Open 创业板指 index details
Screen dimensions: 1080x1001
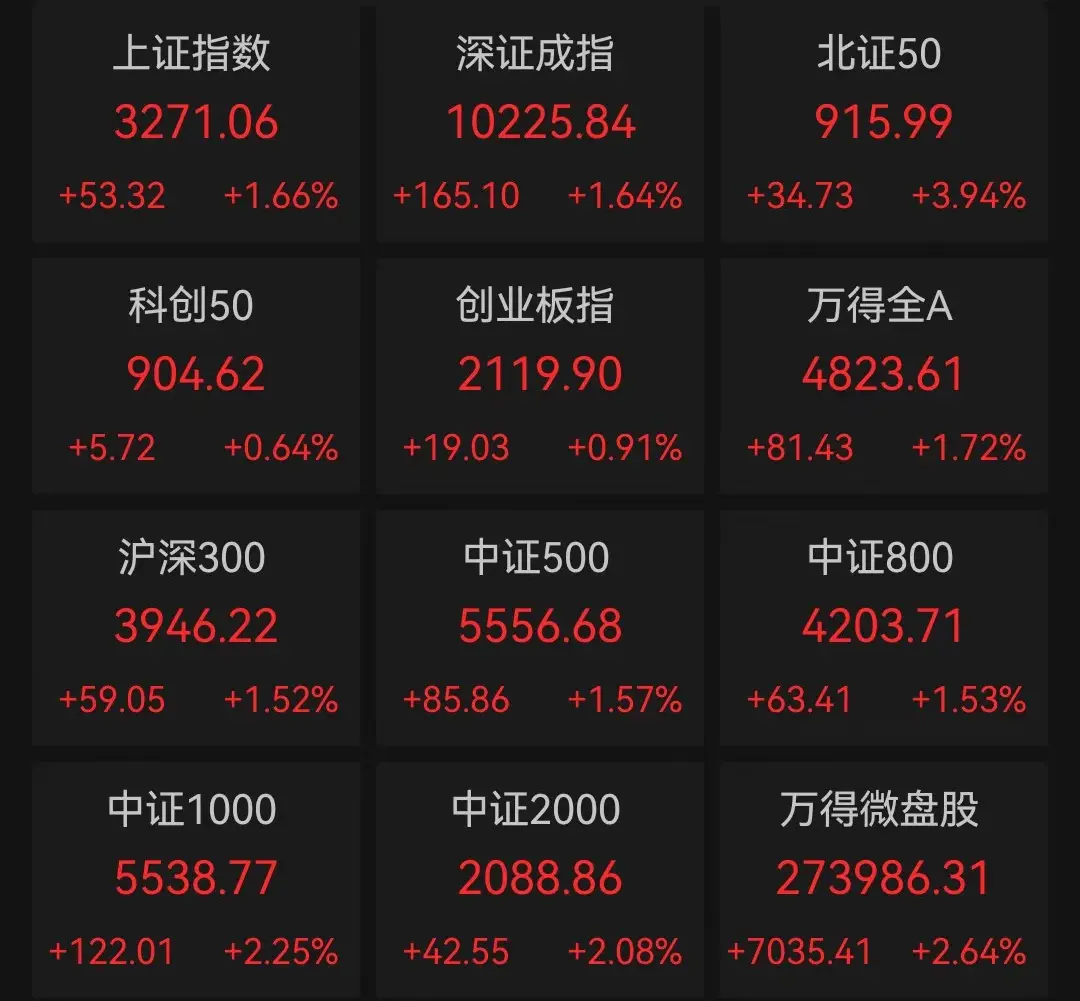[540, 375]
